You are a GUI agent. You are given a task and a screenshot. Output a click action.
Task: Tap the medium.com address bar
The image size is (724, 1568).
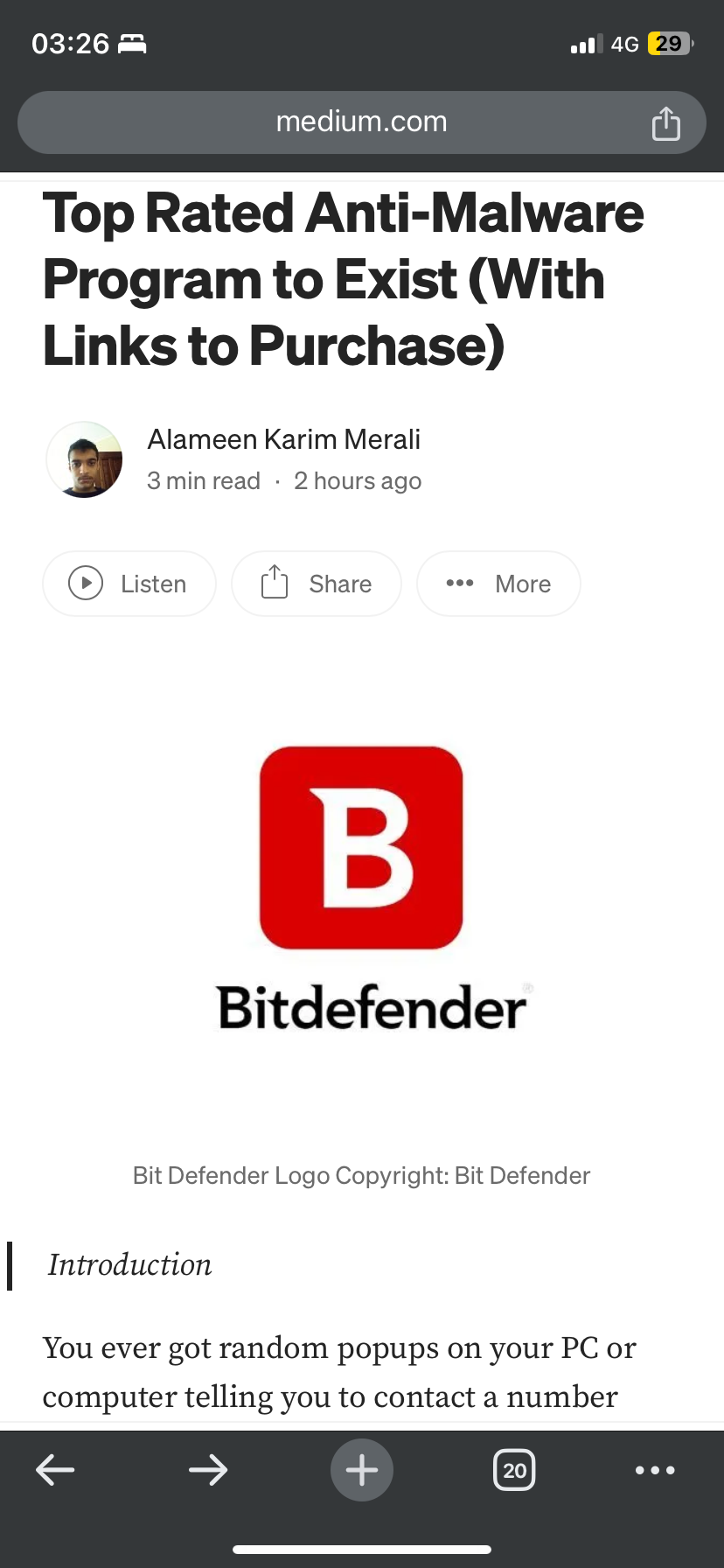(x=361, y=122)
